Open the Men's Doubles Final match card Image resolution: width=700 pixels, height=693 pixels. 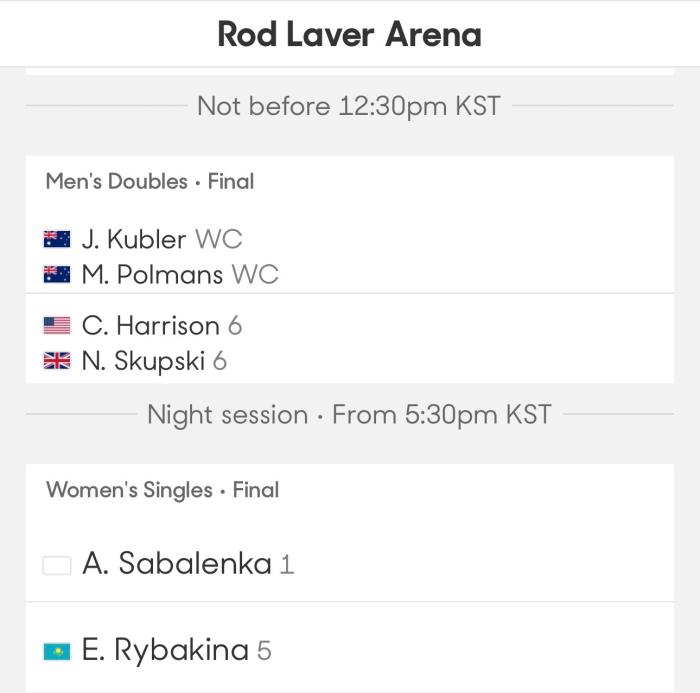tap(349, 270)
